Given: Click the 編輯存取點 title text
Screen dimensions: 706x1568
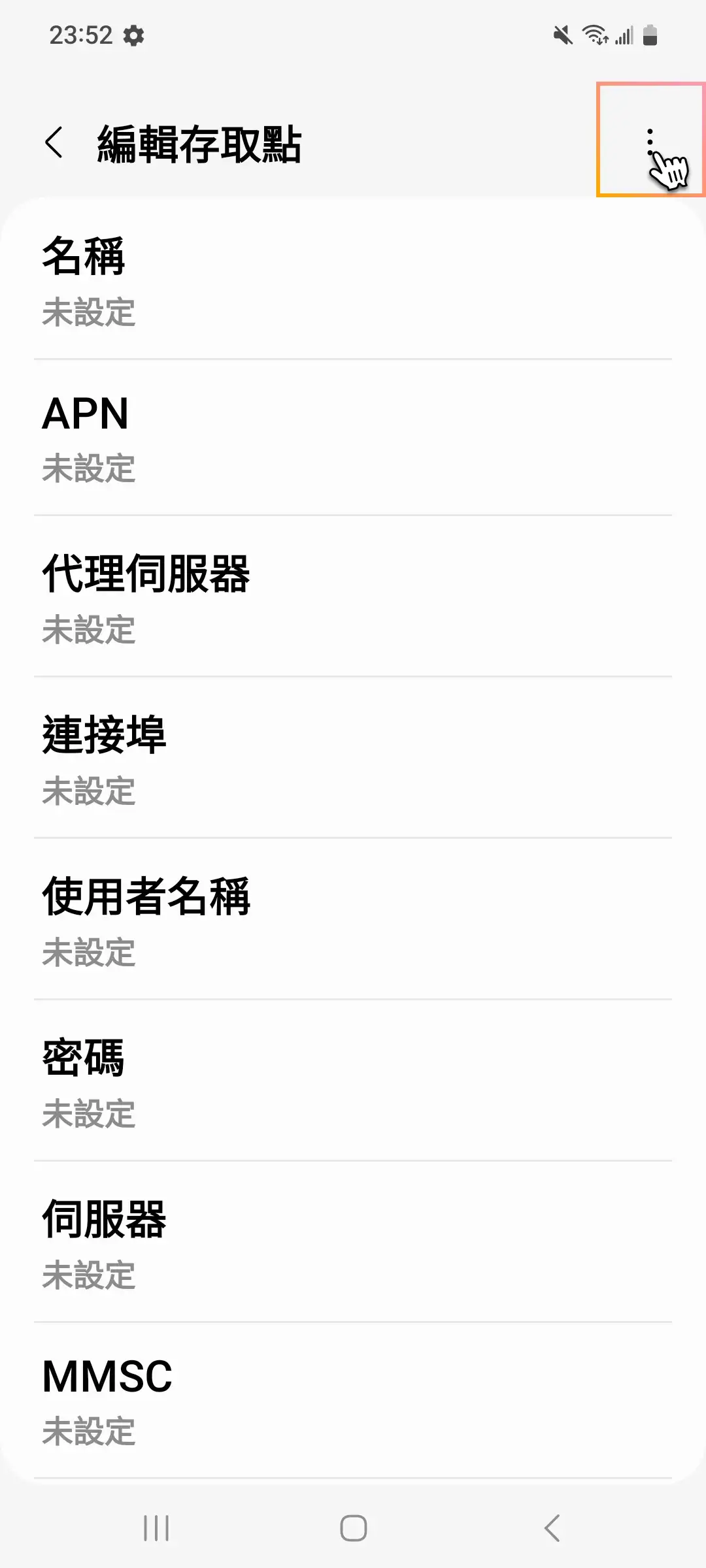Looking at the screenshot, I should coord(199,144).
